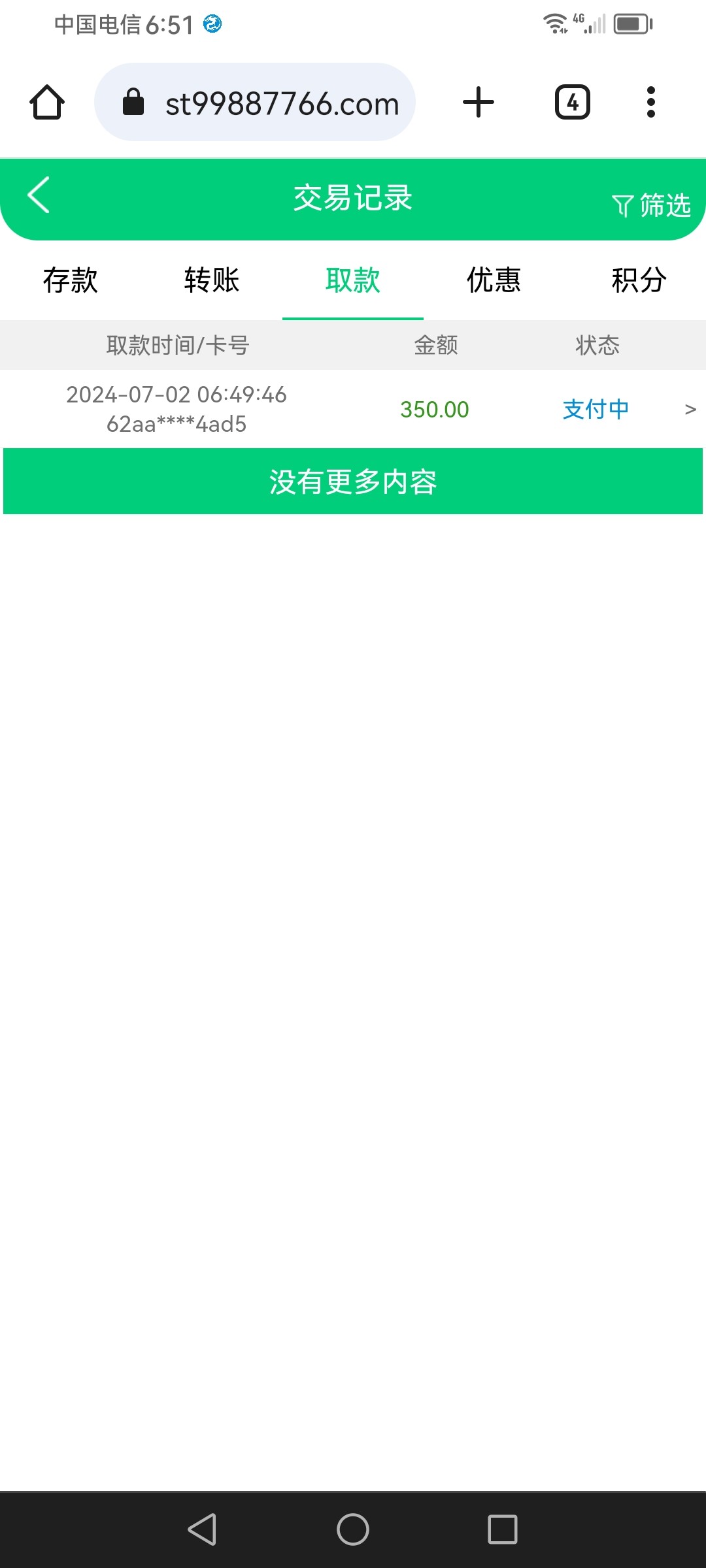Open the 筛选 filter option
This screenshot has width=706, height=1568.
(651, 205)
